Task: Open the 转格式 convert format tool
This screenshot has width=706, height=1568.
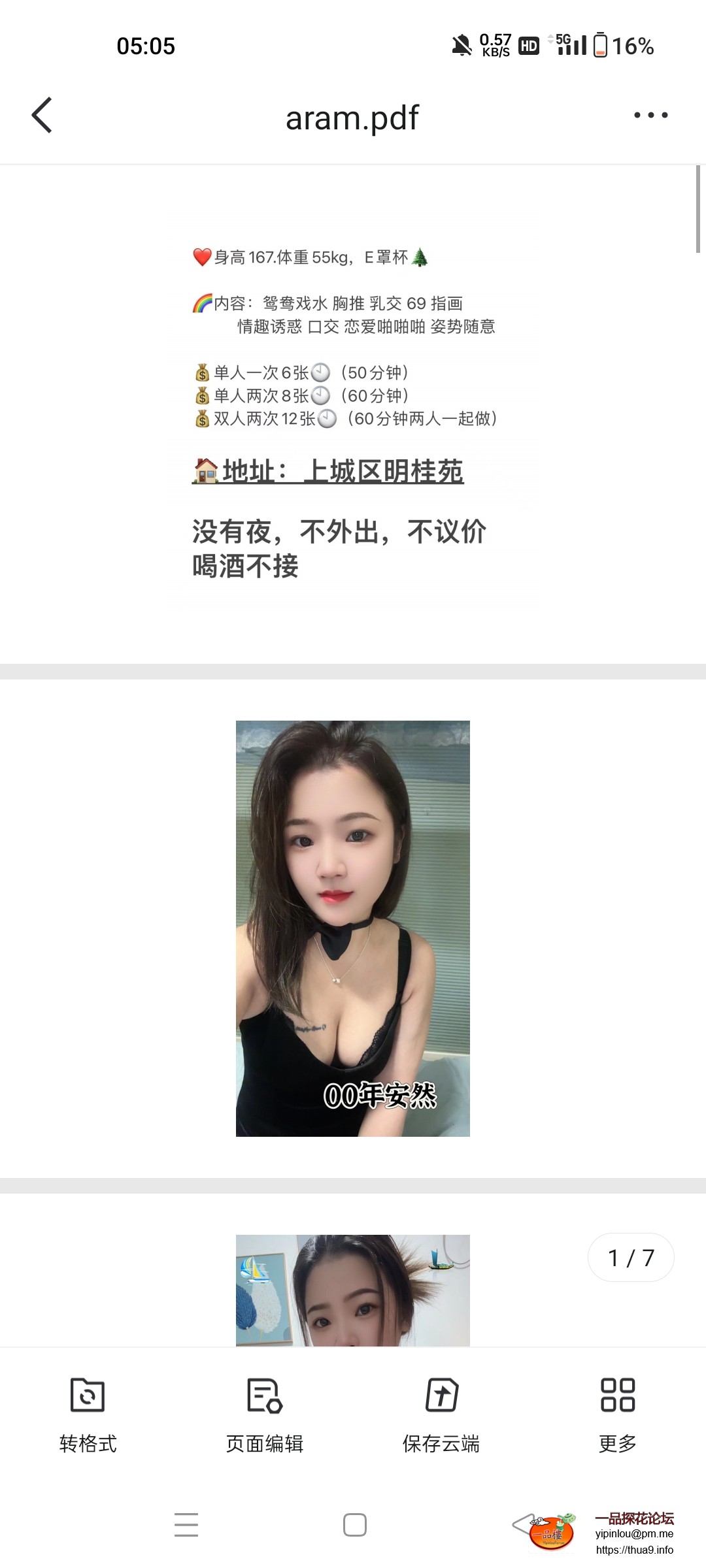Action: (x=88, y=1411)
